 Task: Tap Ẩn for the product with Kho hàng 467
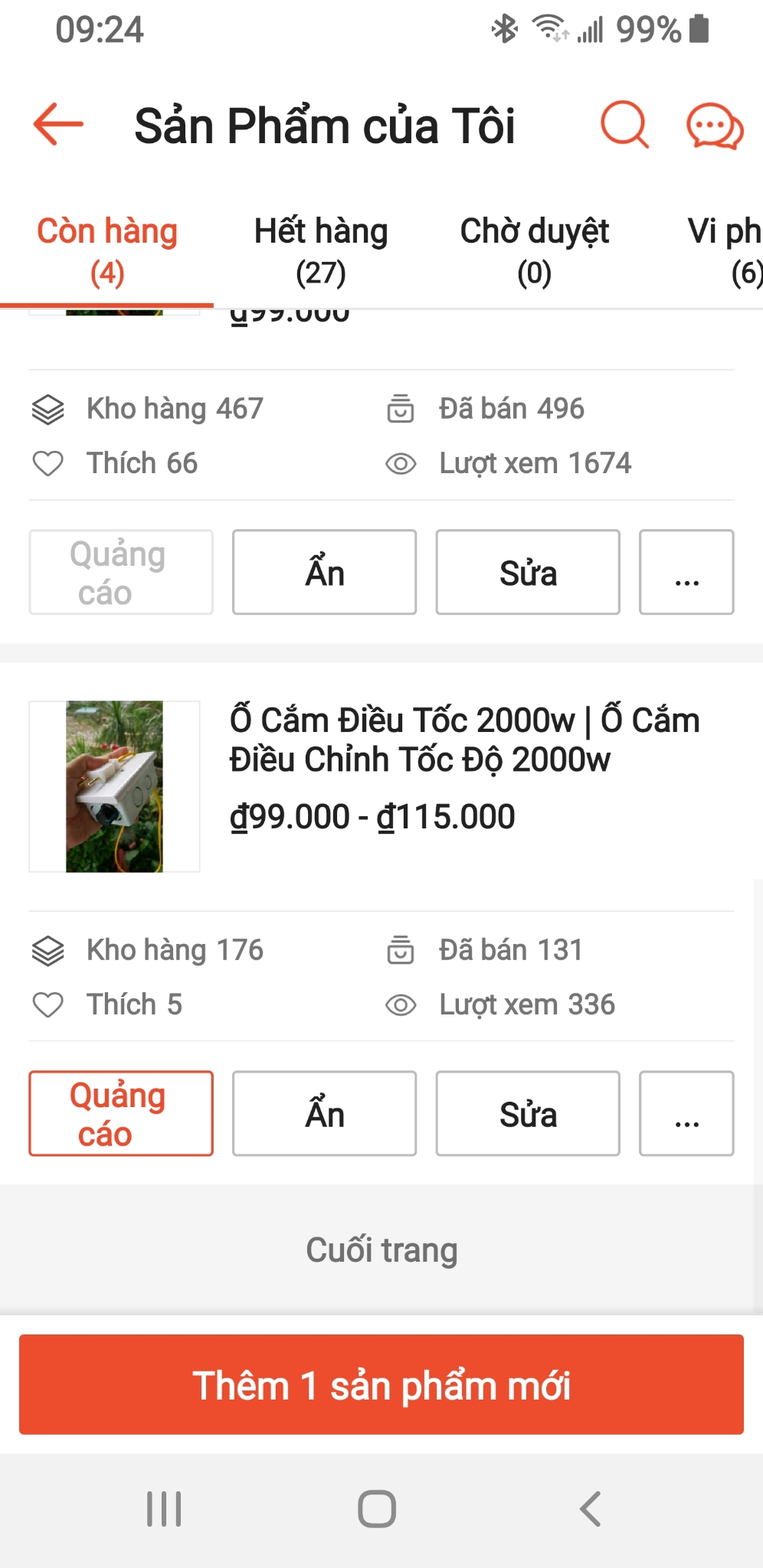coord(325,572)
